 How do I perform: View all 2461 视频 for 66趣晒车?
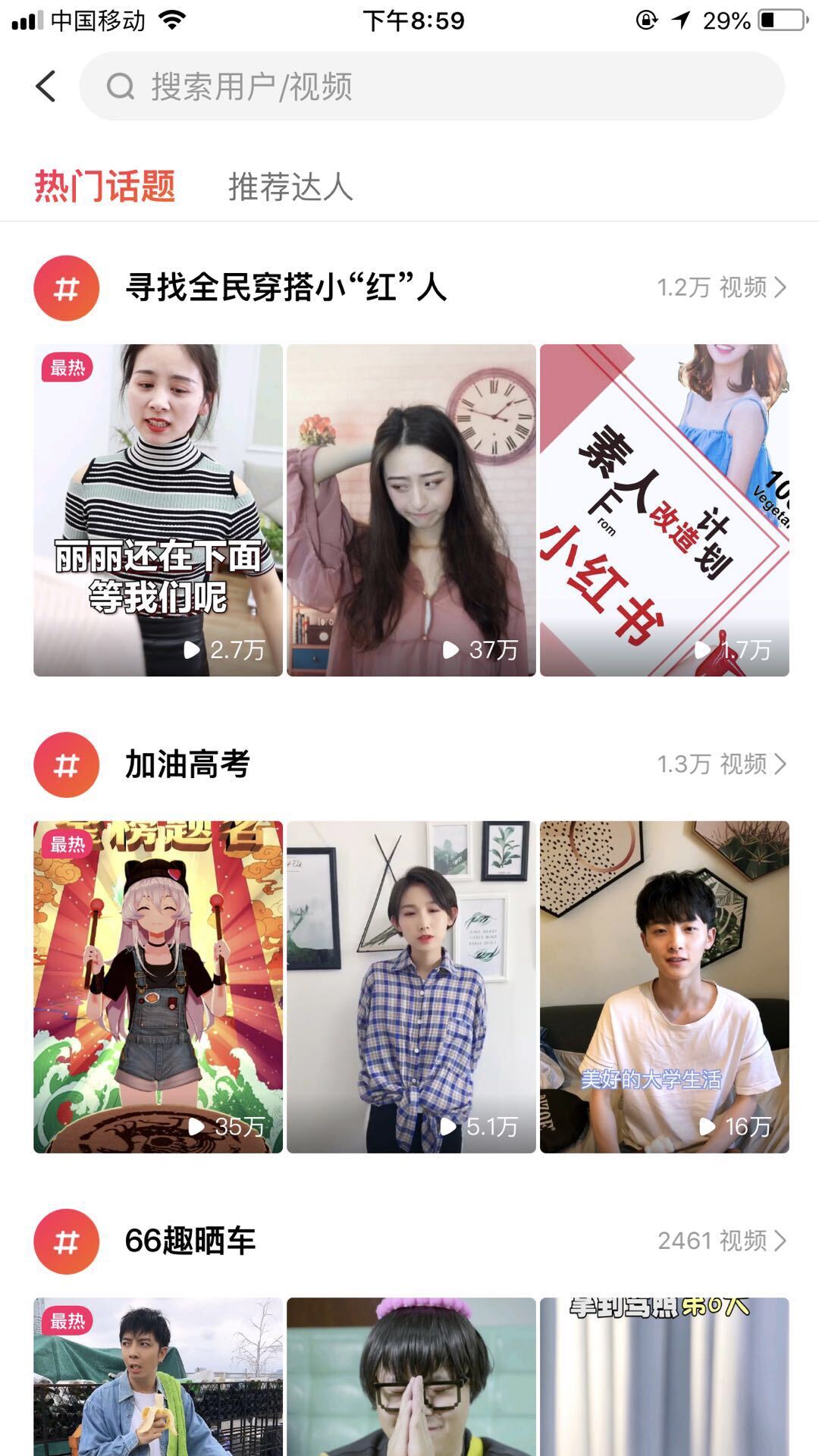point(720,1241)
